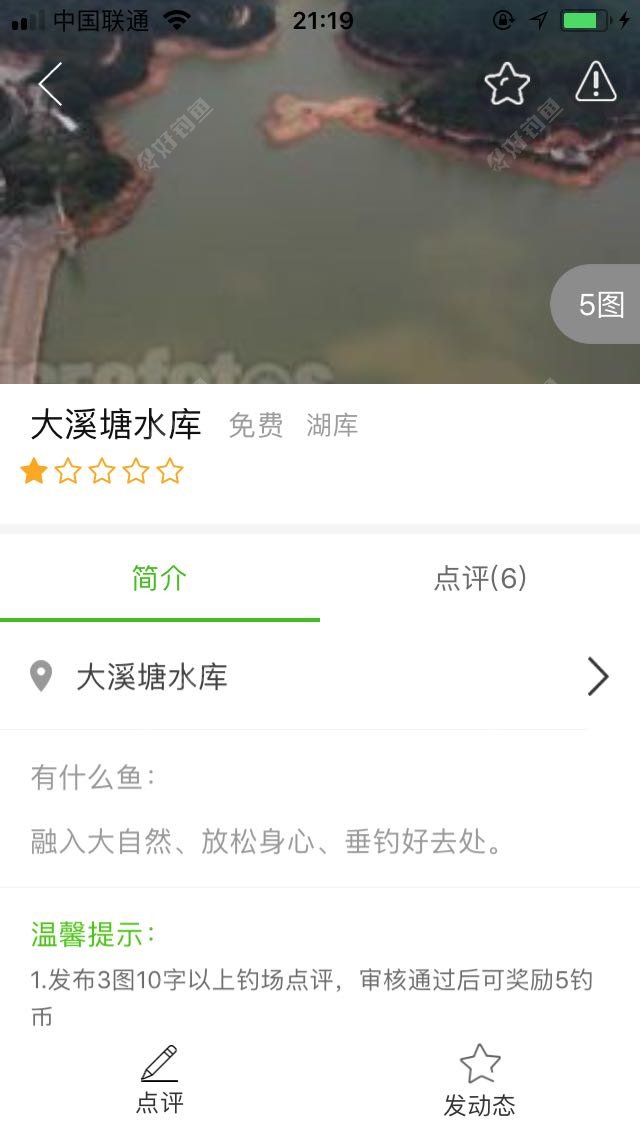Tap 发动态 to post an update
The width and height of the screenshot is (640, 1136).
pyautogui.click(x=480, y=1080)
